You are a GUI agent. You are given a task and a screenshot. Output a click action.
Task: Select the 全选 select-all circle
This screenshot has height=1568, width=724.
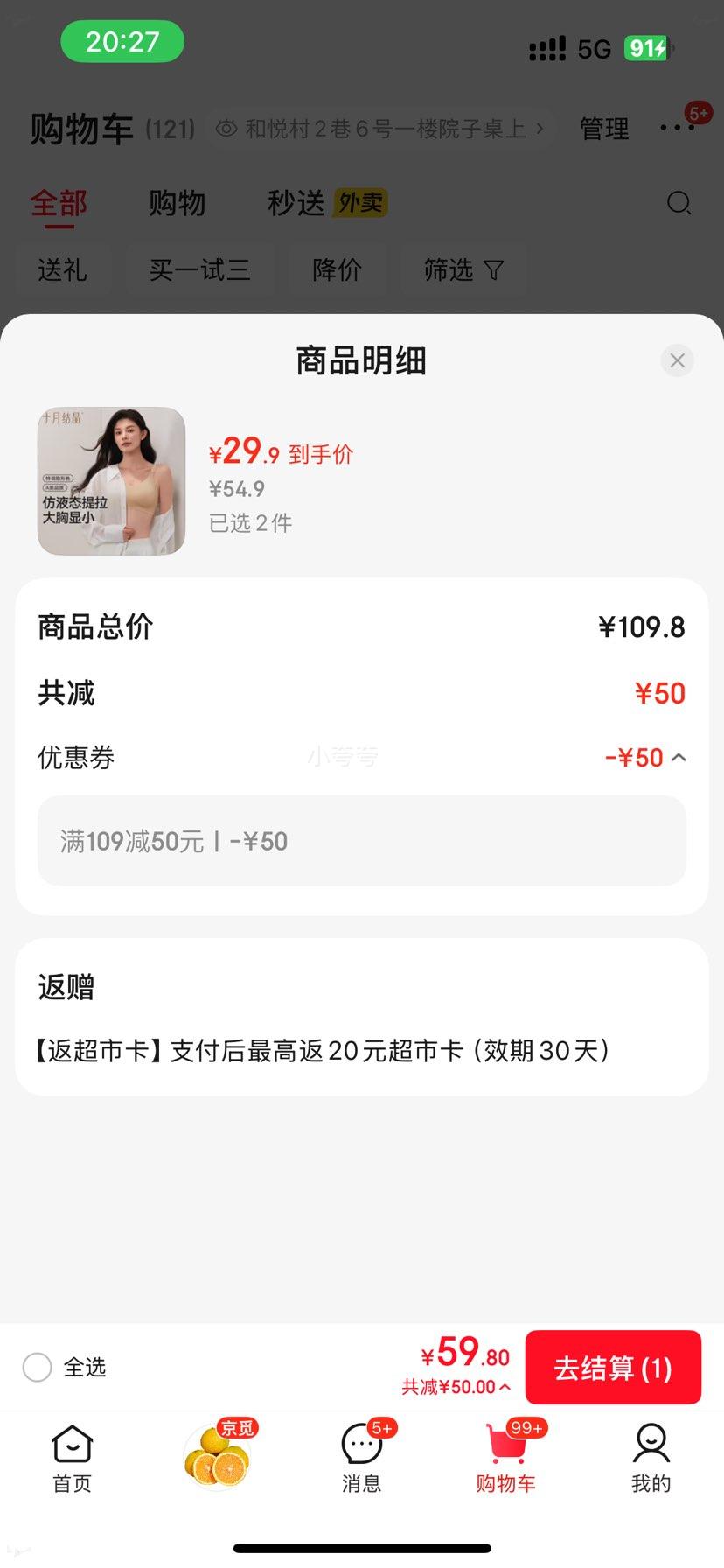[x=37, y=1367]
